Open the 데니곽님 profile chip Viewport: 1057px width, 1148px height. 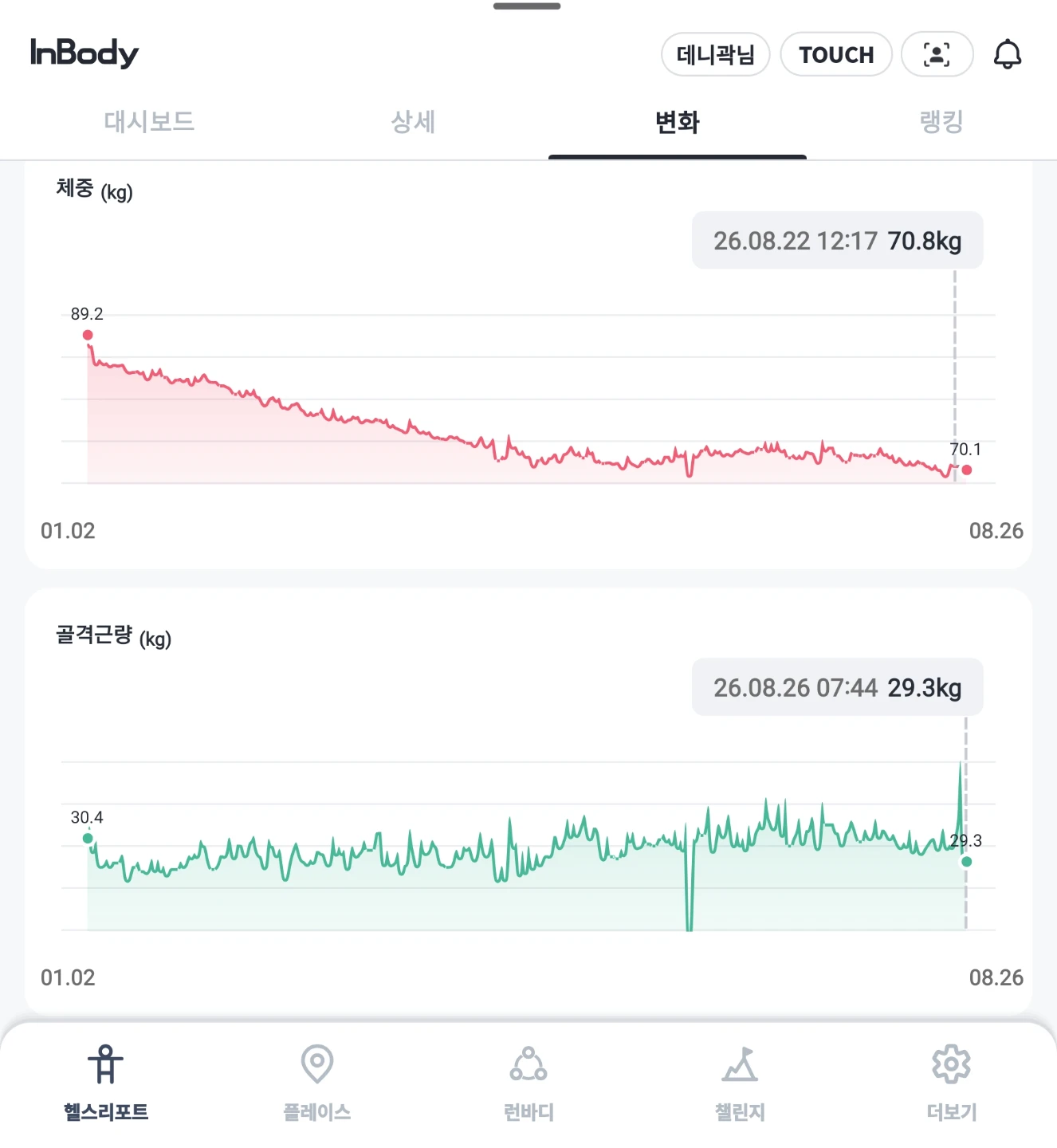point(716,54)
